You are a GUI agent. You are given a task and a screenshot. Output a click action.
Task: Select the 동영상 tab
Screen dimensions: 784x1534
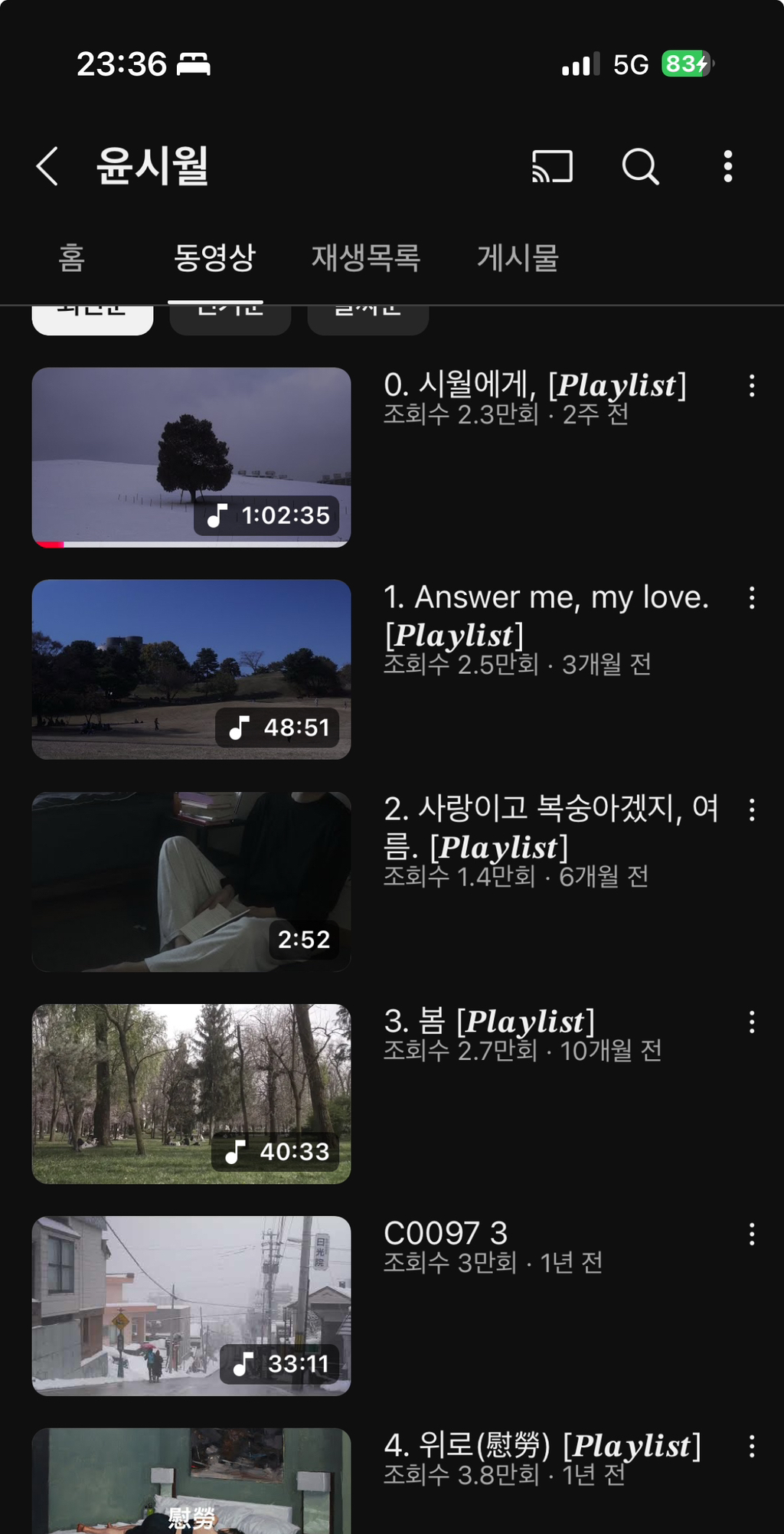pos(214,258)
